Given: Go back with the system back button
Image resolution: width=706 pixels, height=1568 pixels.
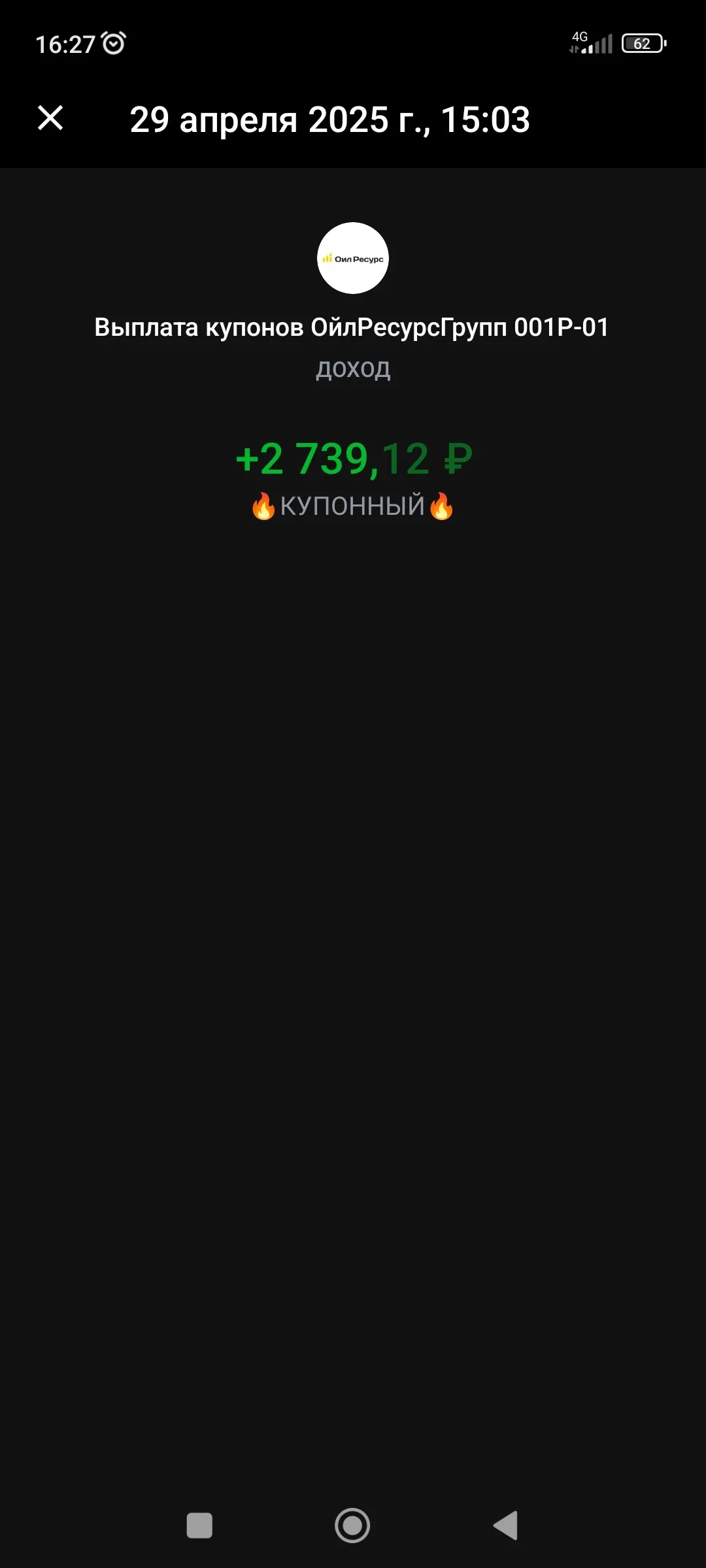Looking at the screenshot, I should [505, 1526].
